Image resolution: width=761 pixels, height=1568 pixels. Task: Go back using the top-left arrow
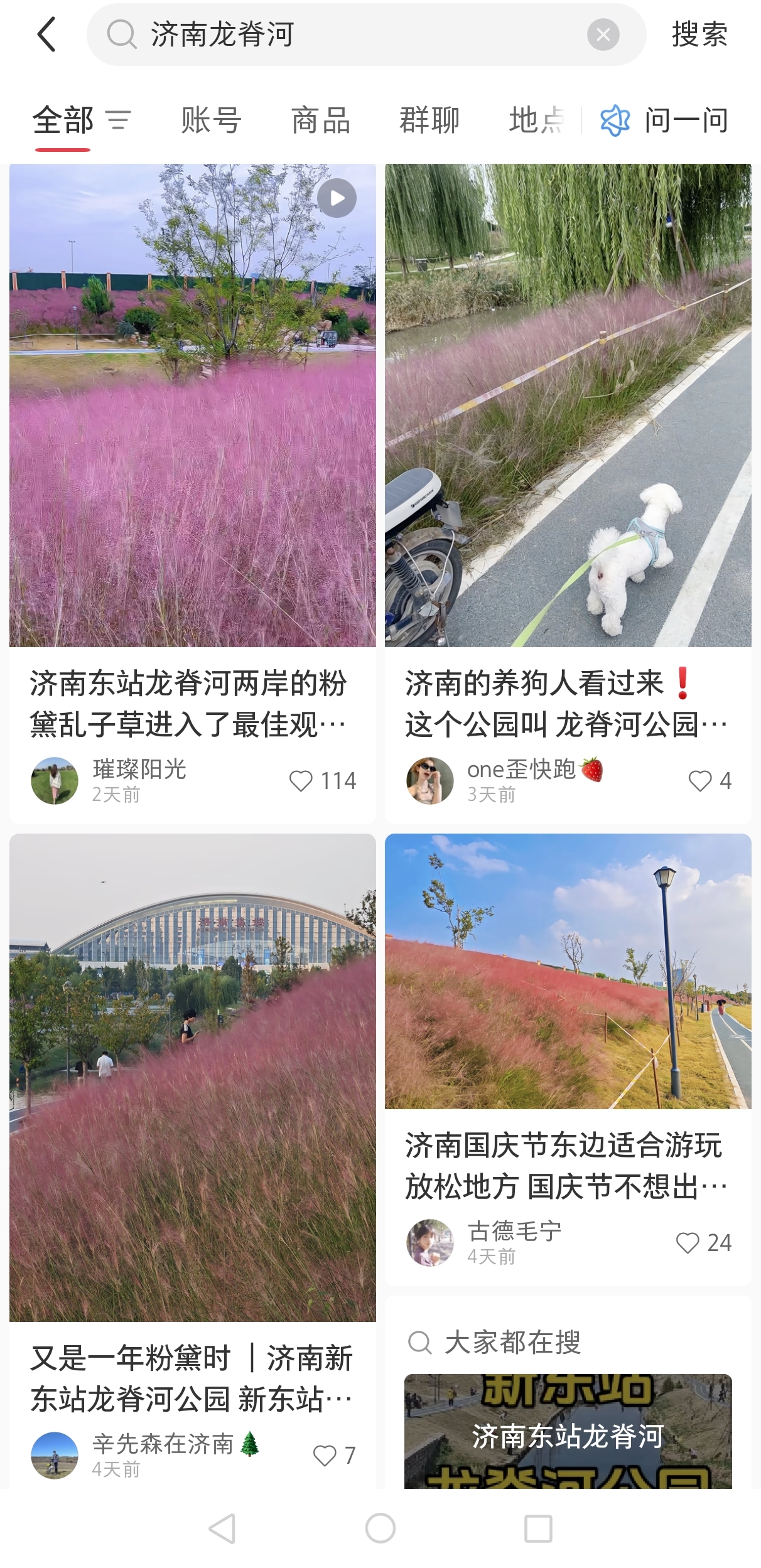tap(47, 35)
